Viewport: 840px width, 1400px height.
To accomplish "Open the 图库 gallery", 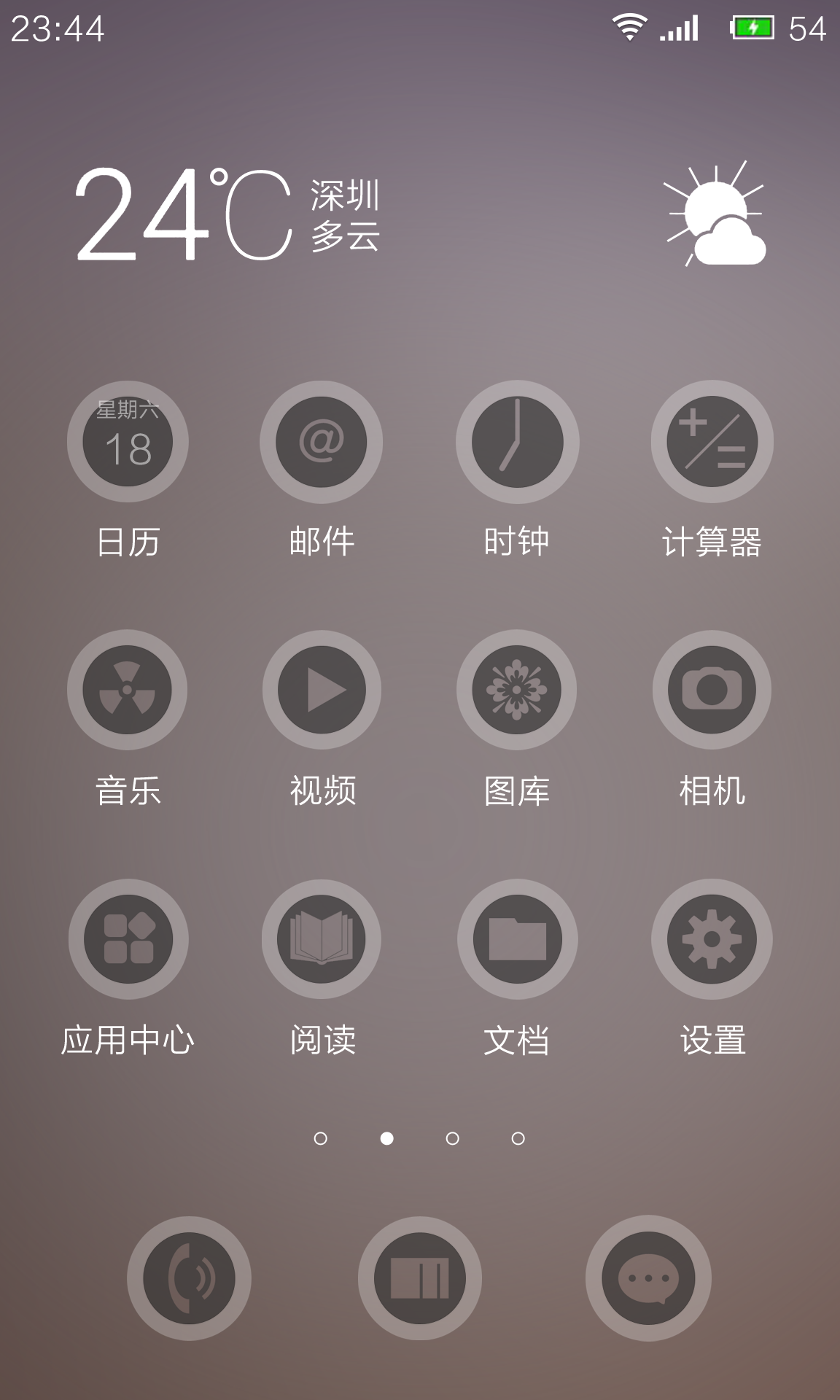I will pos(517,690).
